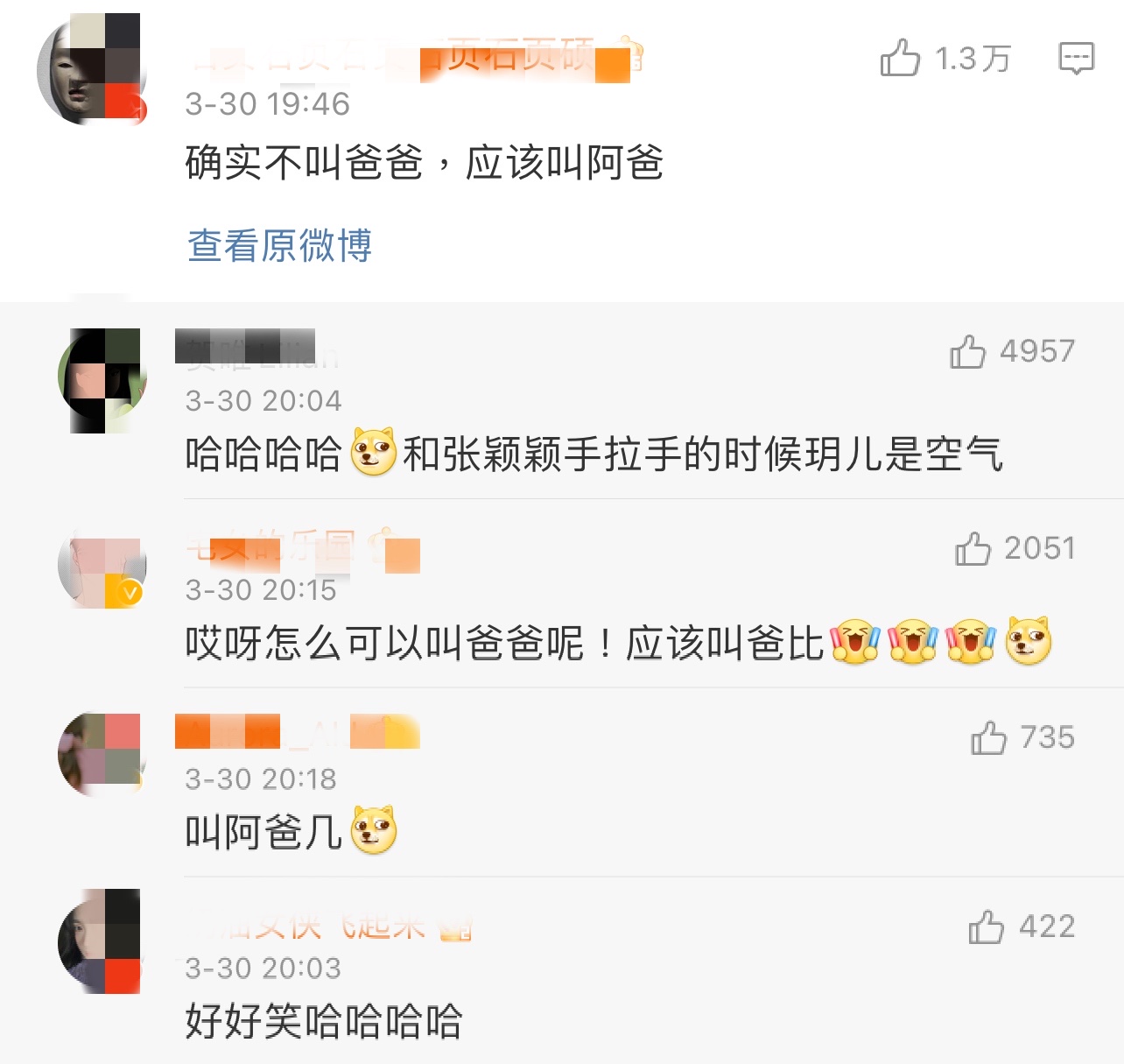Open reply icon beside 1.3万 likes

tap(1076, 59)
